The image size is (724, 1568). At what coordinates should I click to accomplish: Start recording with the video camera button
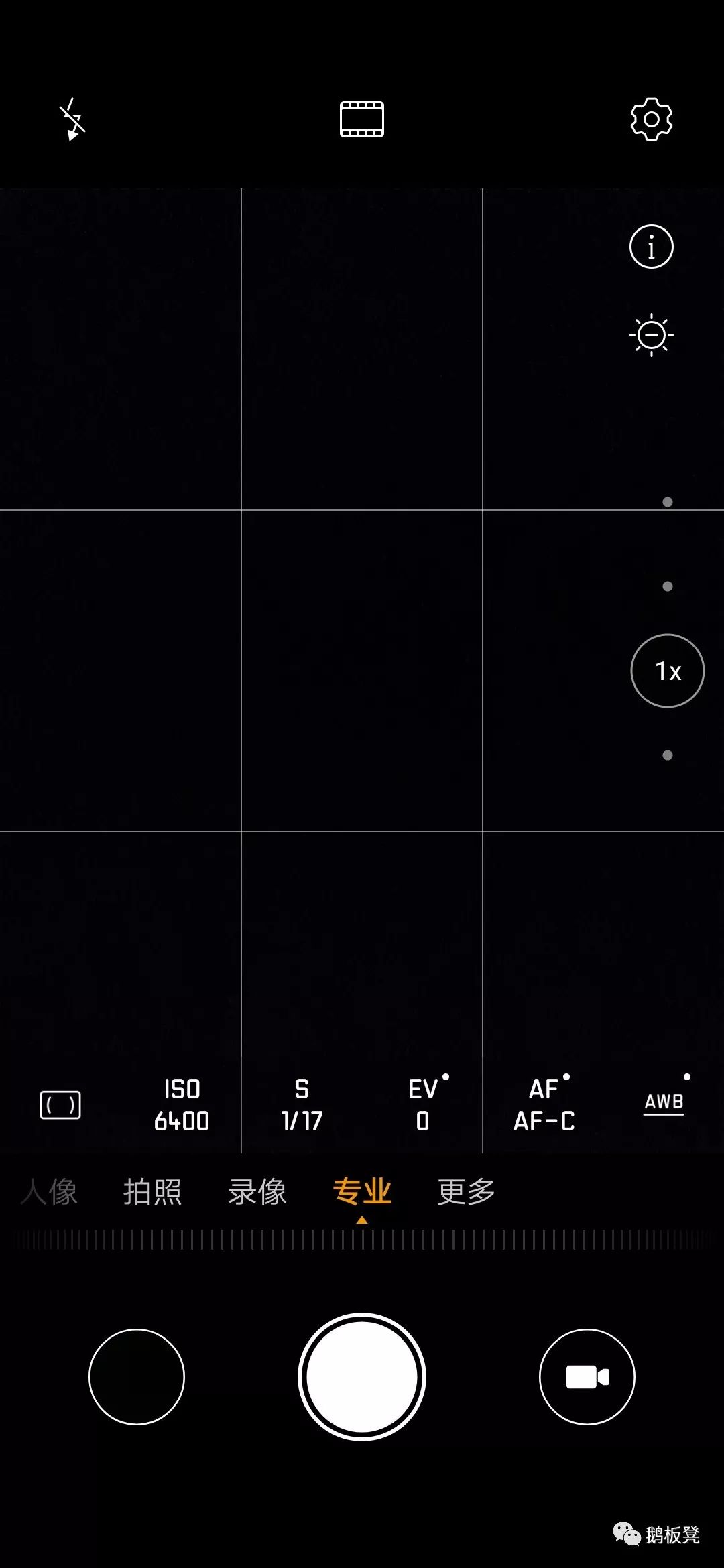(x=587, y=1377)
